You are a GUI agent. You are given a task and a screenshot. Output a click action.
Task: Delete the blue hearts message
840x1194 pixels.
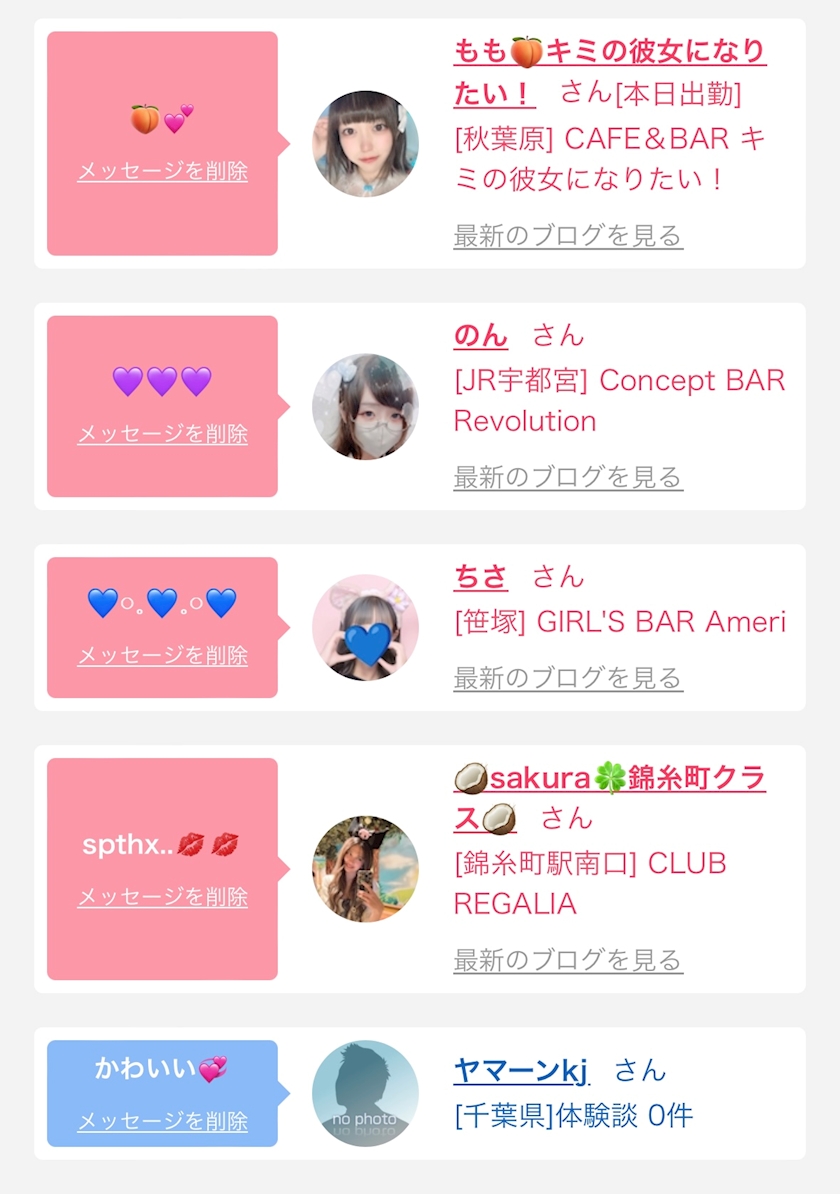point(163,655)
